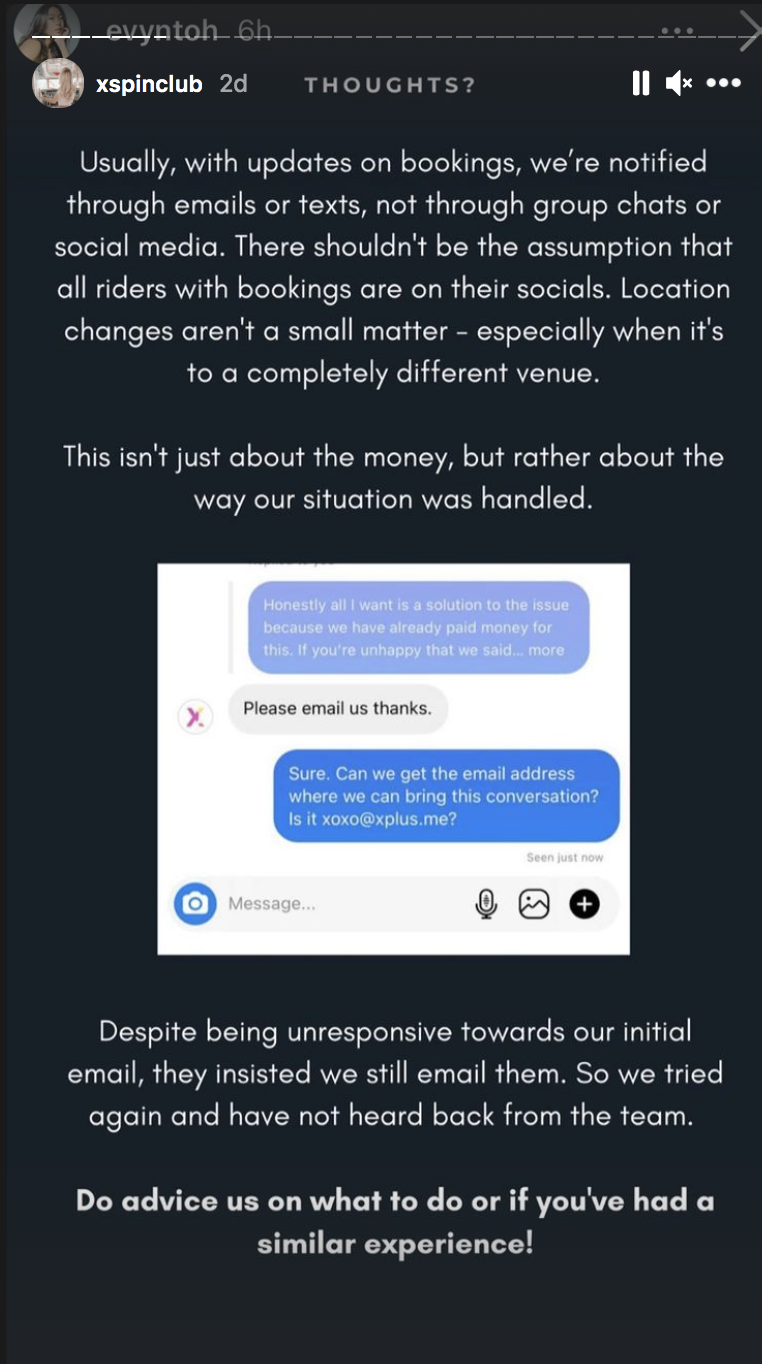
Task: Open the story's three-dot options menu
Action: (x=724, y=83)
